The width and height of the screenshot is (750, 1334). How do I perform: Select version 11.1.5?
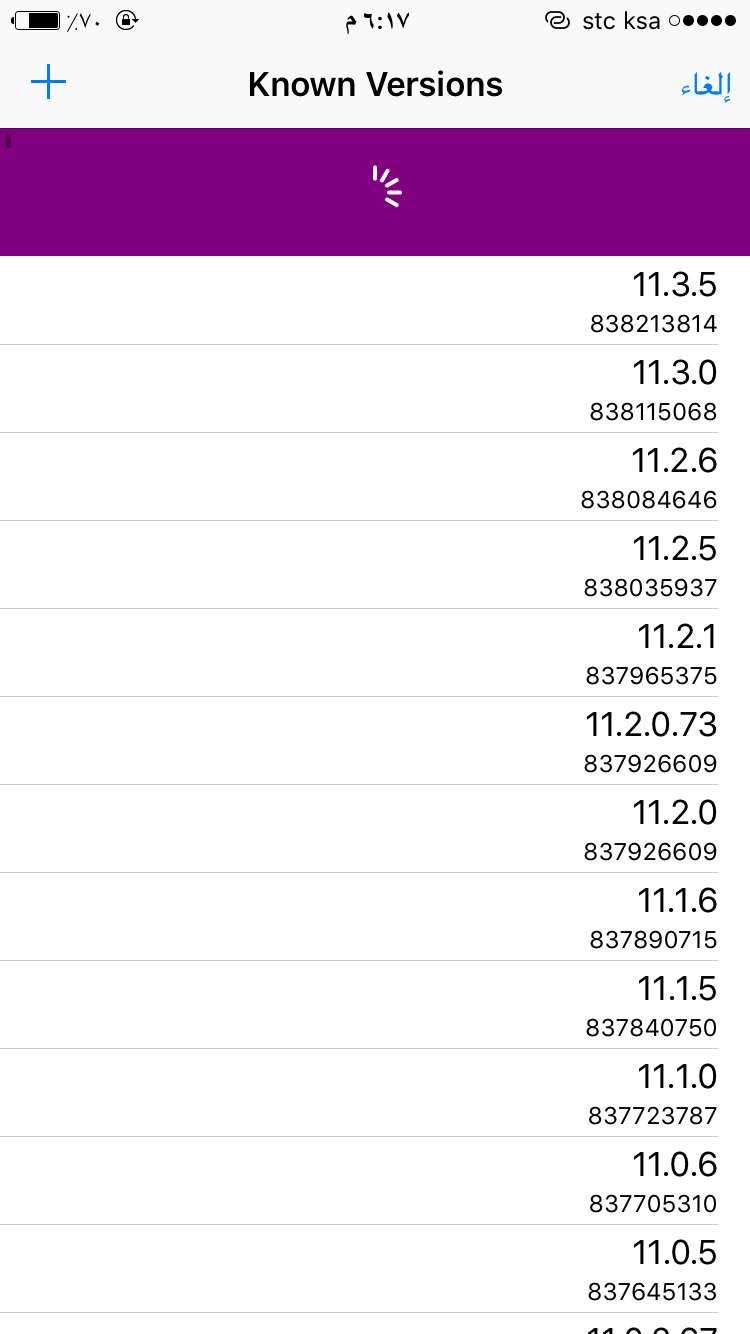coord(375,1005)
